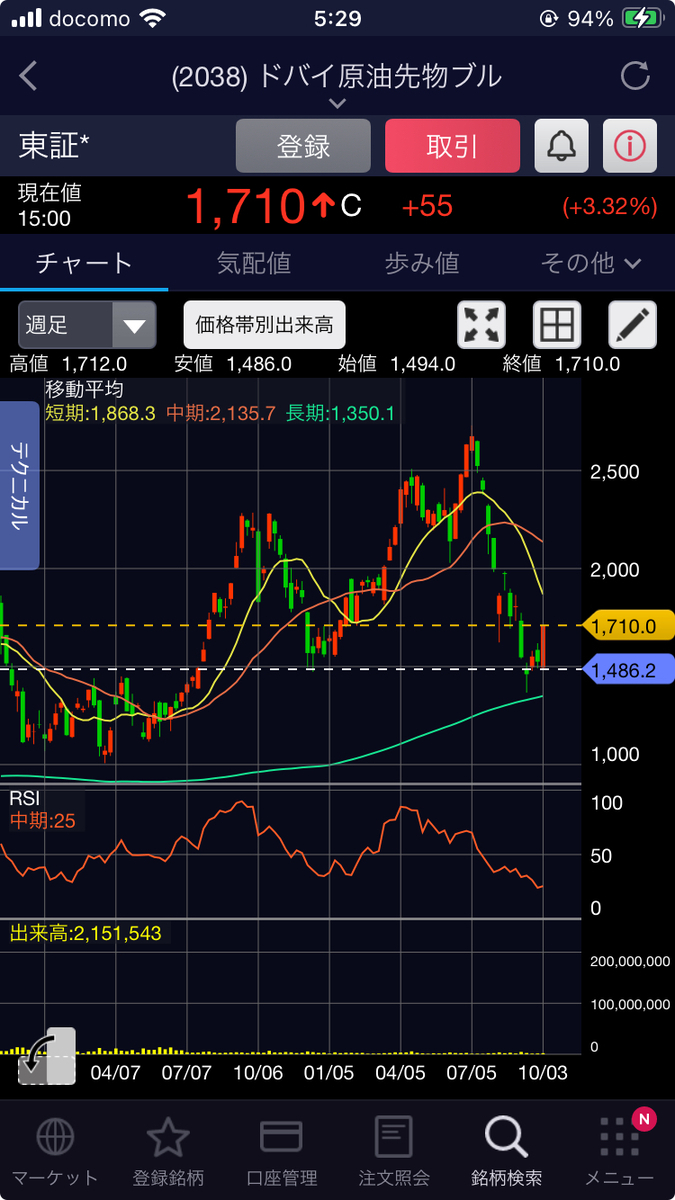
Task: Open the 週足 period dropdown
Action: (x=87, y=324)
